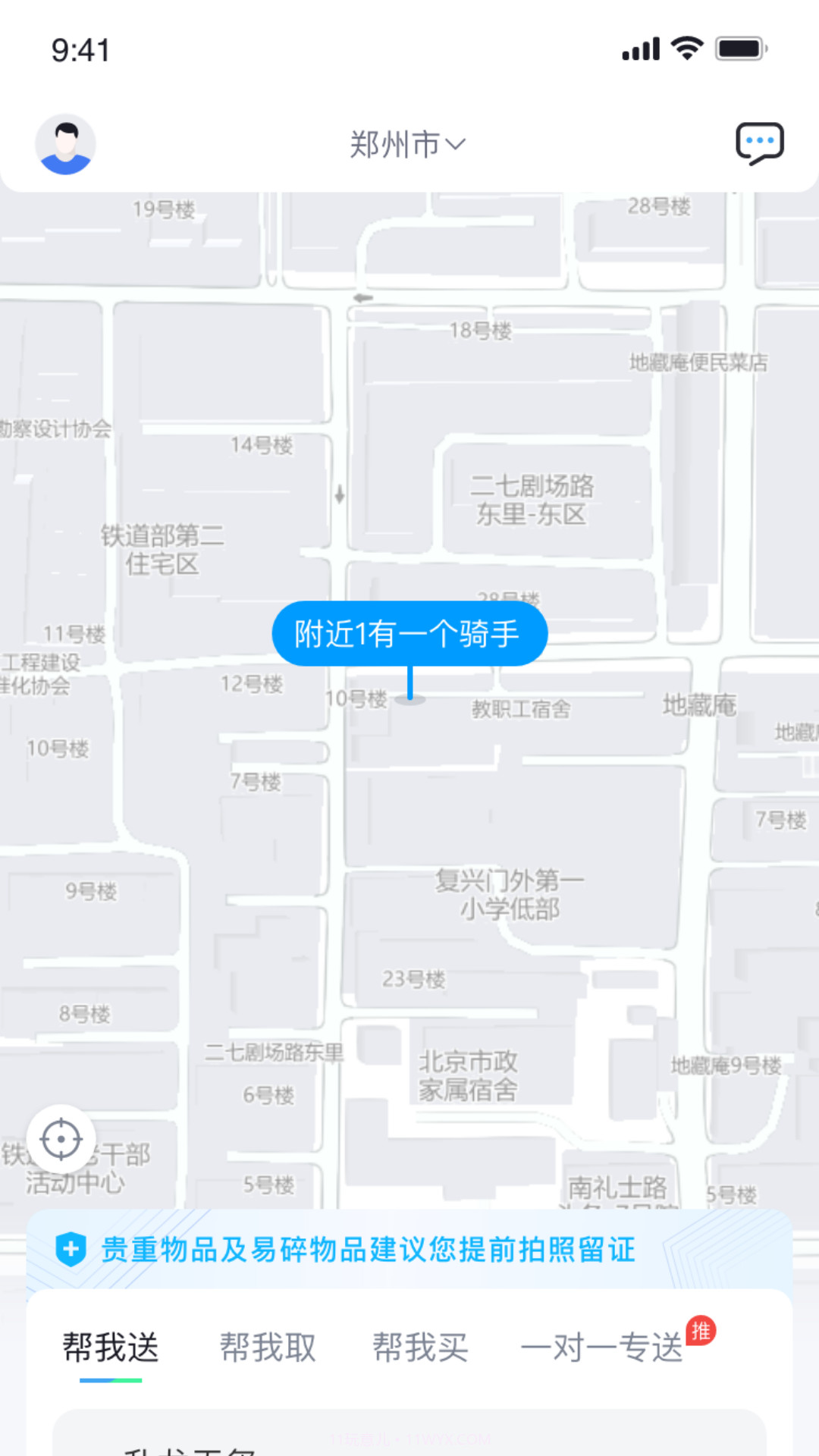Click the 附近1有一个骑手 bubble

[x=410, y=634]
